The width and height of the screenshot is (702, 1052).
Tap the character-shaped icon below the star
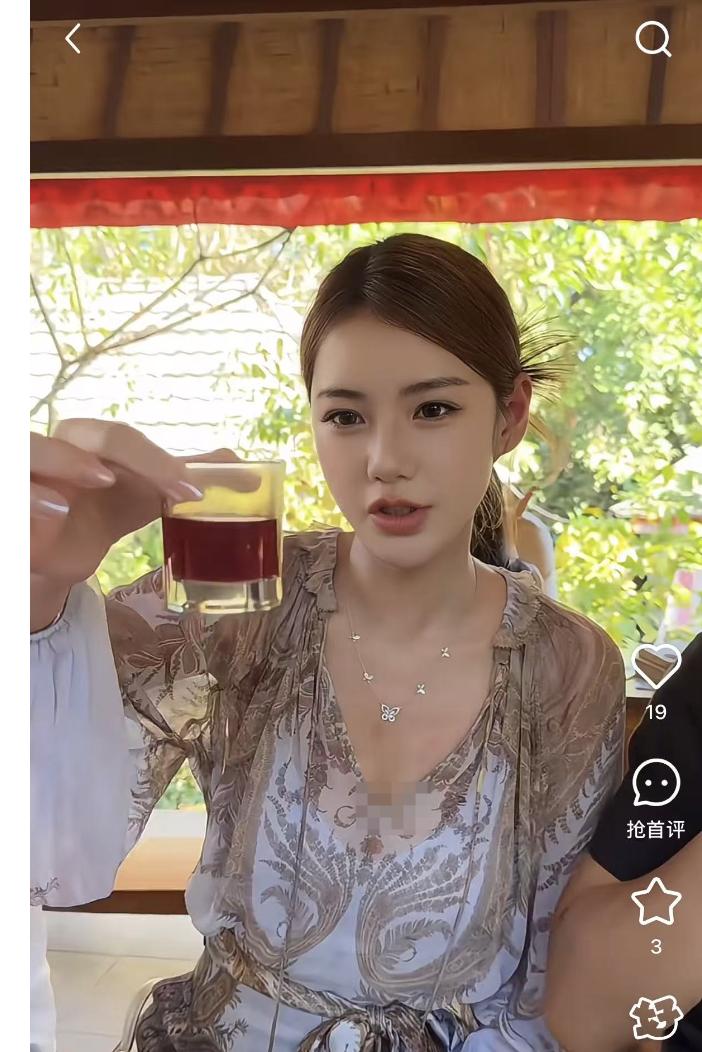pos(656,1018)
